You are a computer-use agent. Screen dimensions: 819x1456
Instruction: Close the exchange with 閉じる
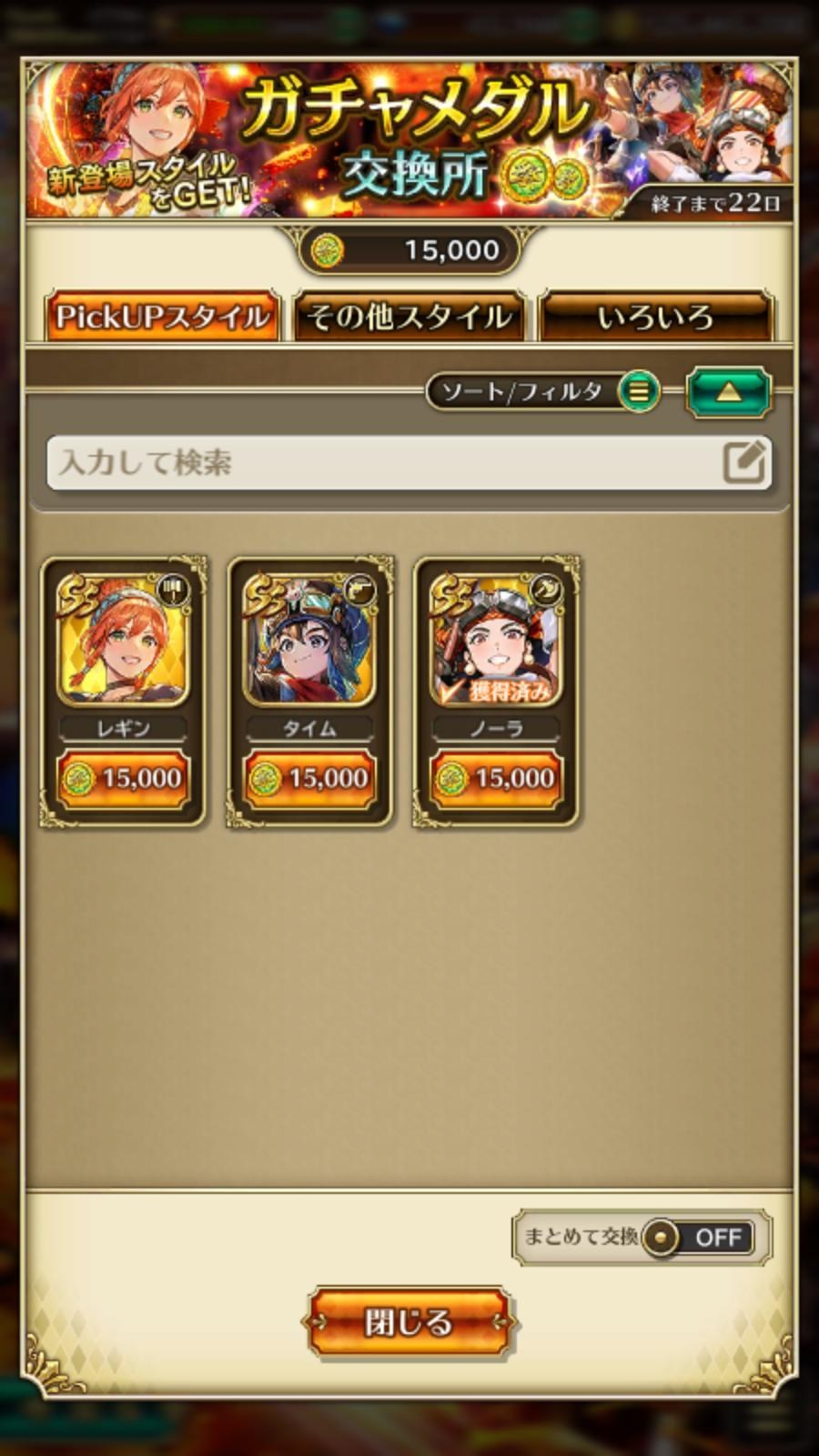409,1322
